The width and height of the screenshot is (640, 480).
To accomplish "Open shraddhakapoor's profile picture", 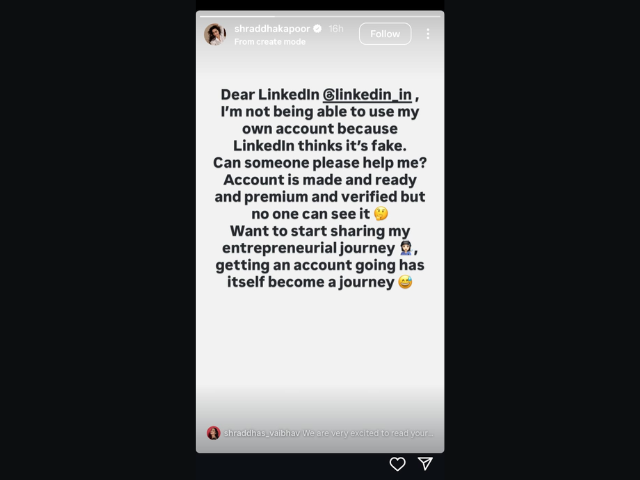I will (215, 34).
